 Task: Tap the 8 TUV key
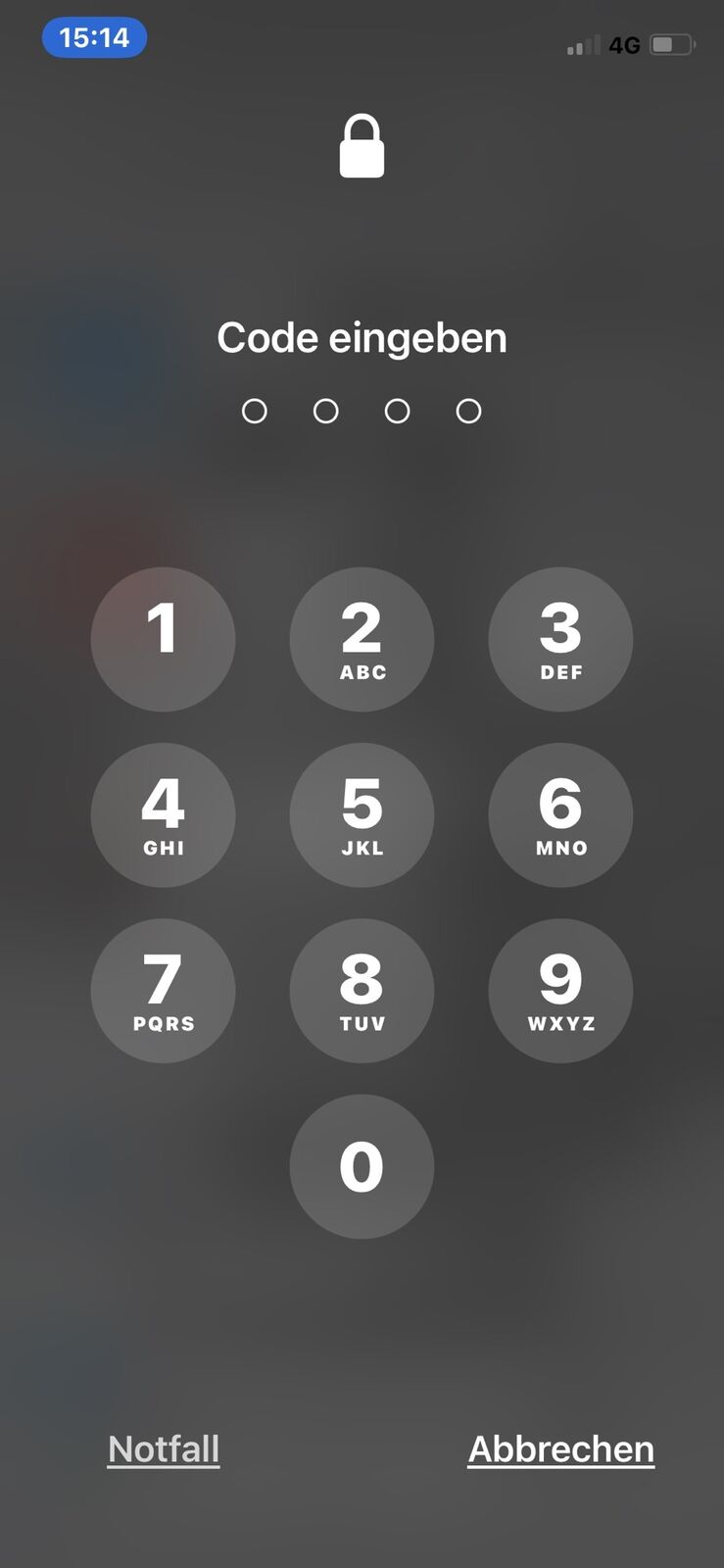pos(362,990)
